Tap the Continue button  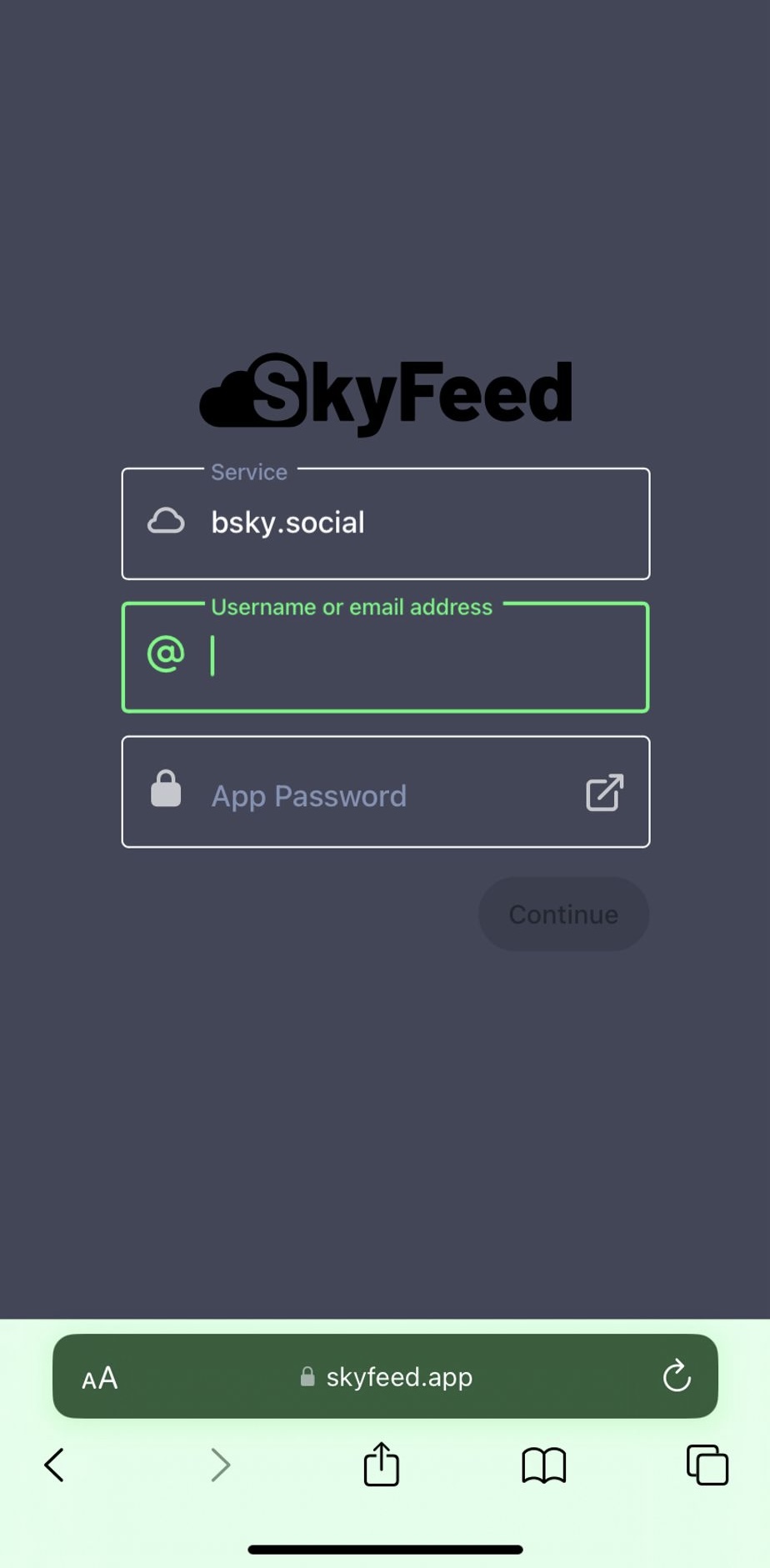click(563, 914)
